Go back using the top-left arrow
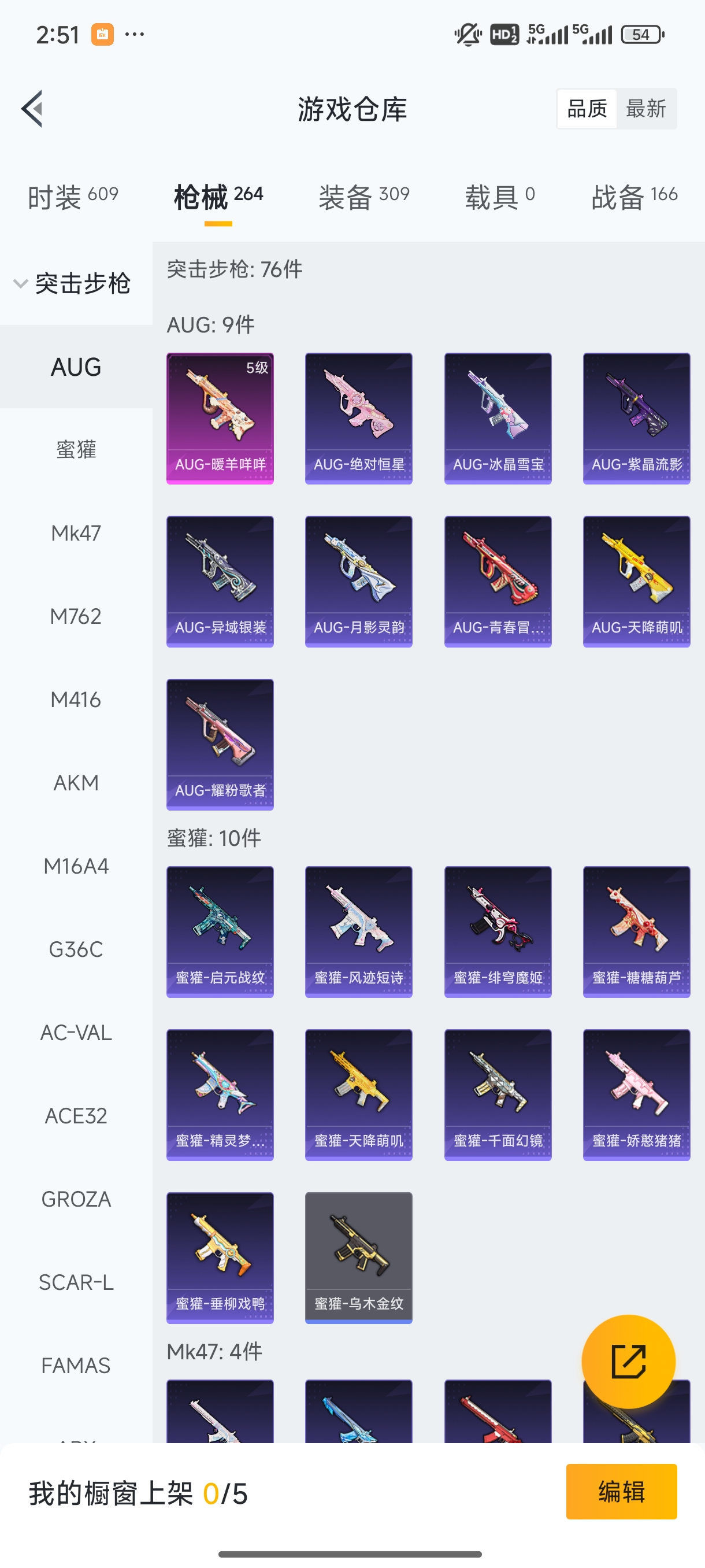 (32, 109)
